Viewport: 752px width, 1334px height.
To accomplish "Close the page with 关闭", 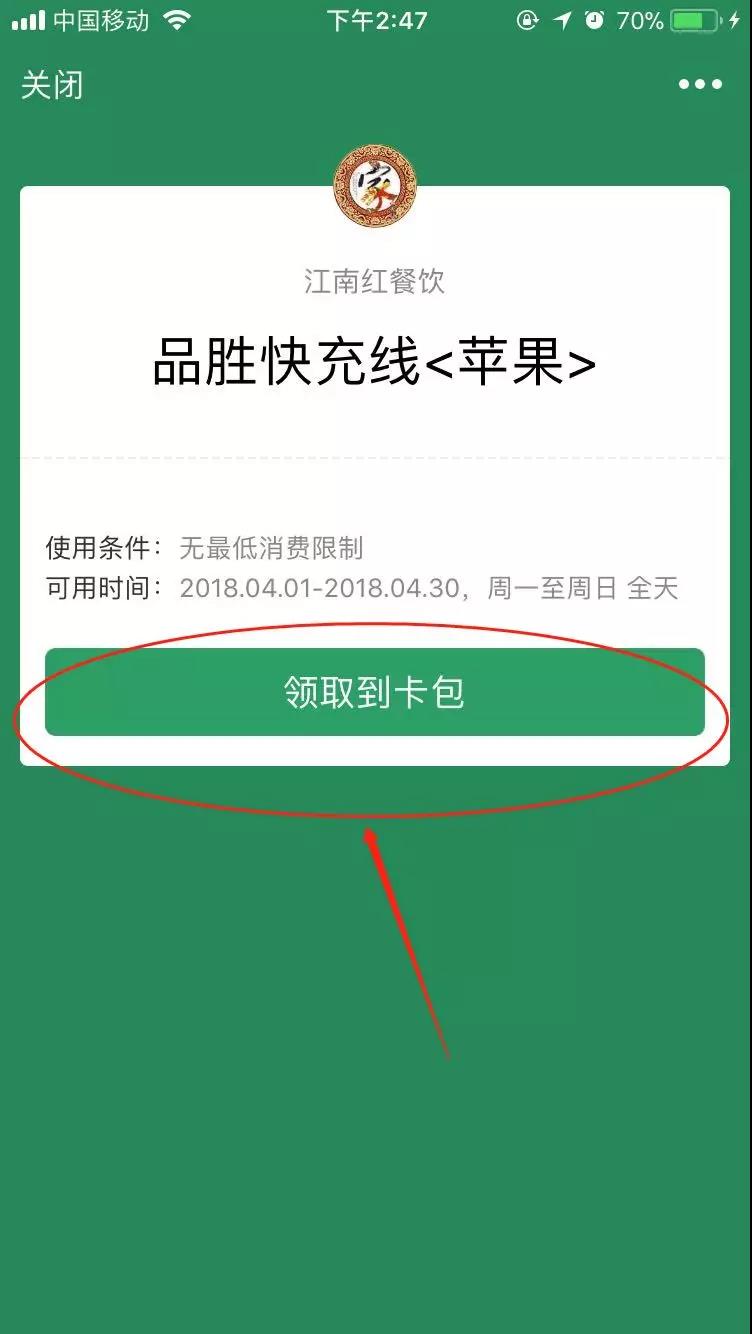I will 52,85.
